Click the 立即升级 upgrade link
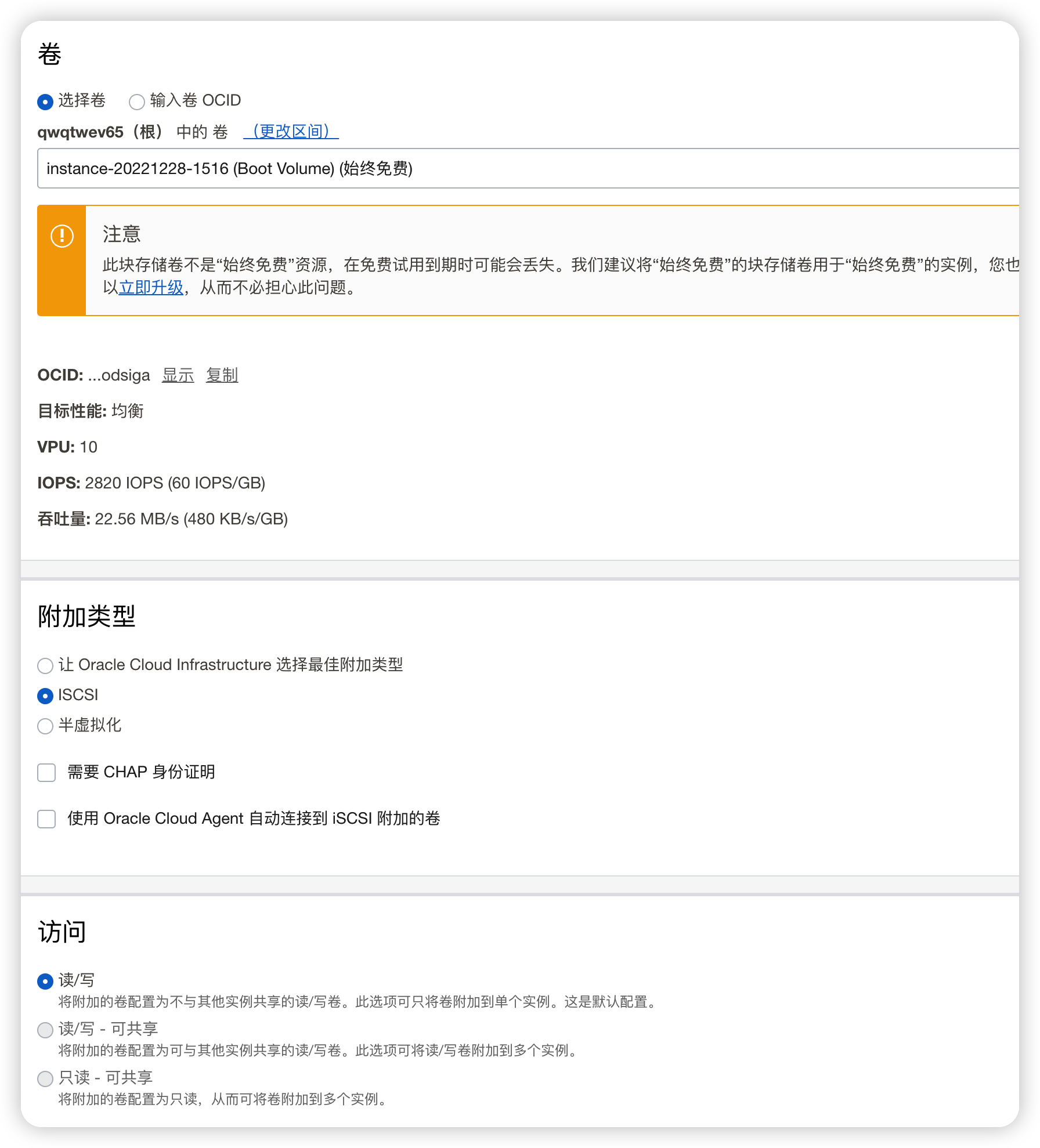Screen dimensions: 1040x1148 [150, 287]
